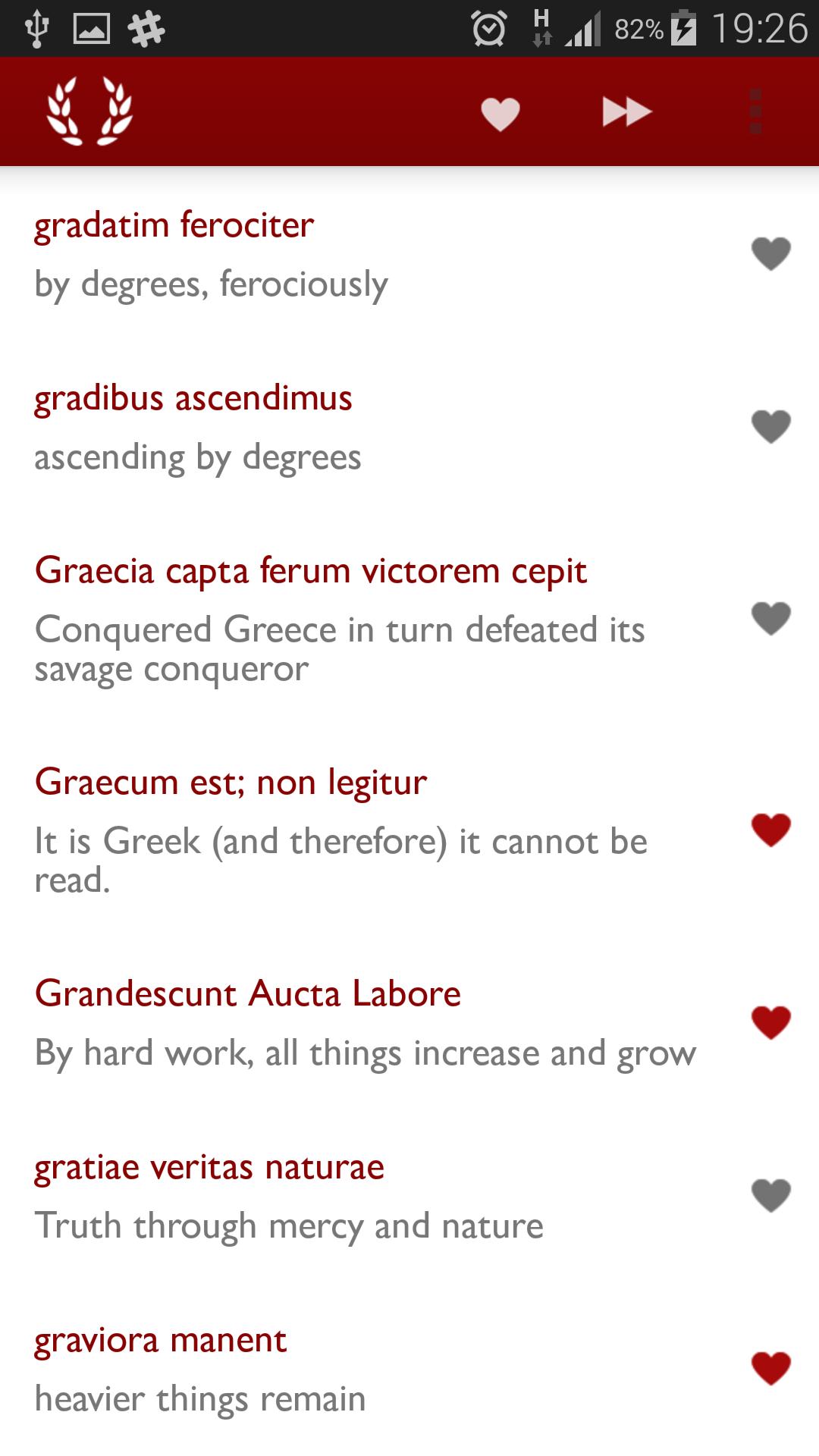Favorite the phrase gradatim ferociter

point(770,253)
